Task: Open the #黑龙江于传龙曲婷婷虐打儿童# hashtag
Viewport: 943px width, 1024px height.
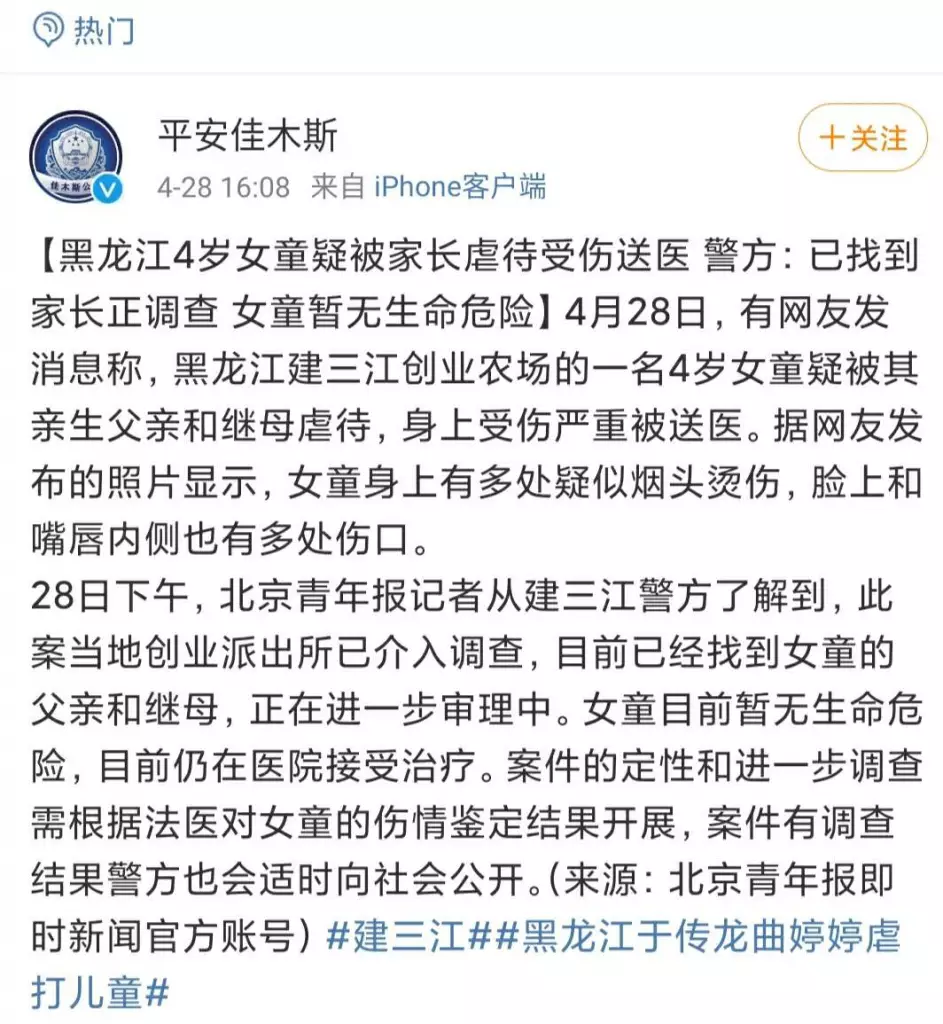Action: (x=690, y=937)
